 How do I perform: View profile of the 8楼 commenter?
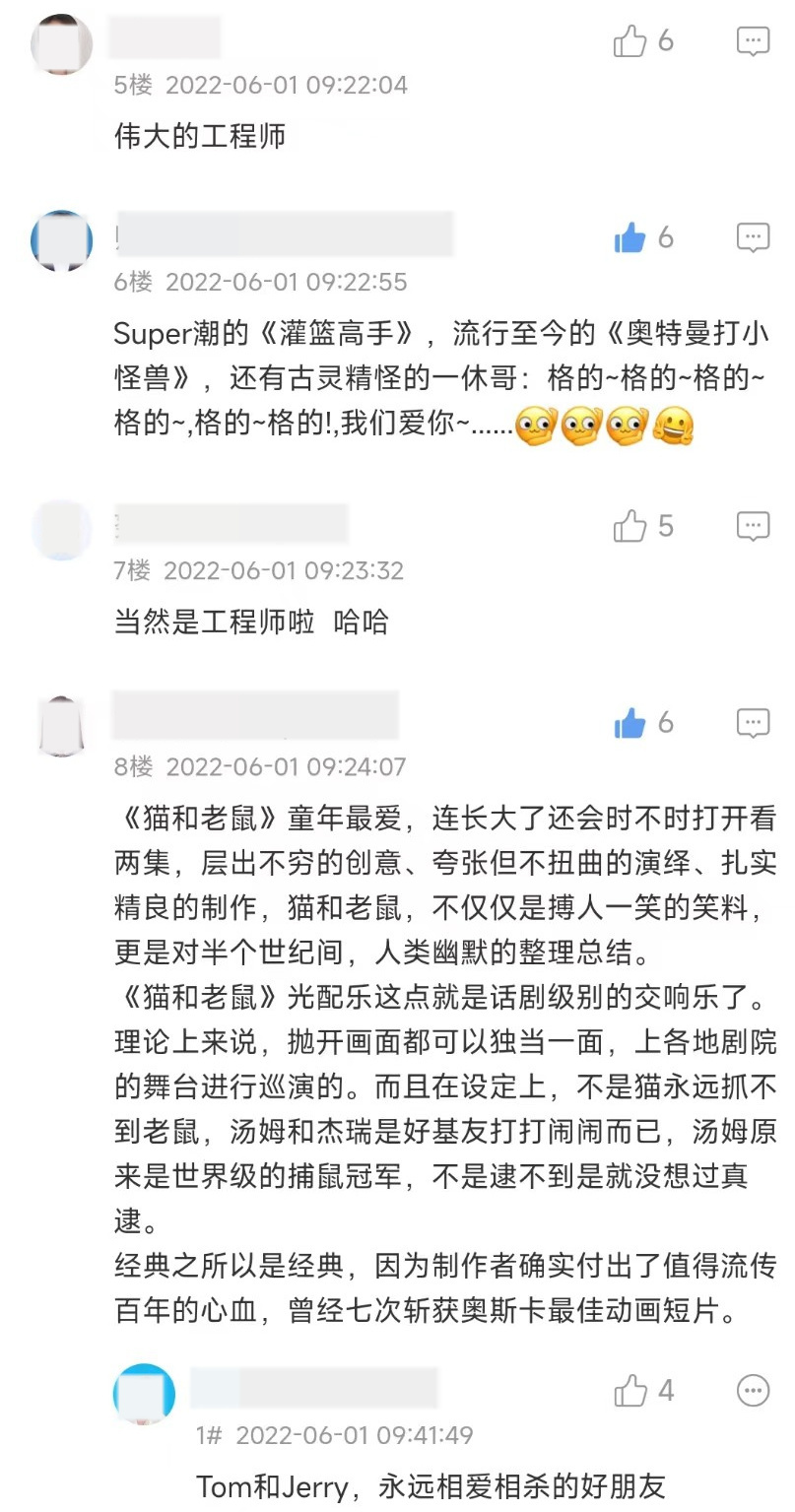click(x=62, y=726)
